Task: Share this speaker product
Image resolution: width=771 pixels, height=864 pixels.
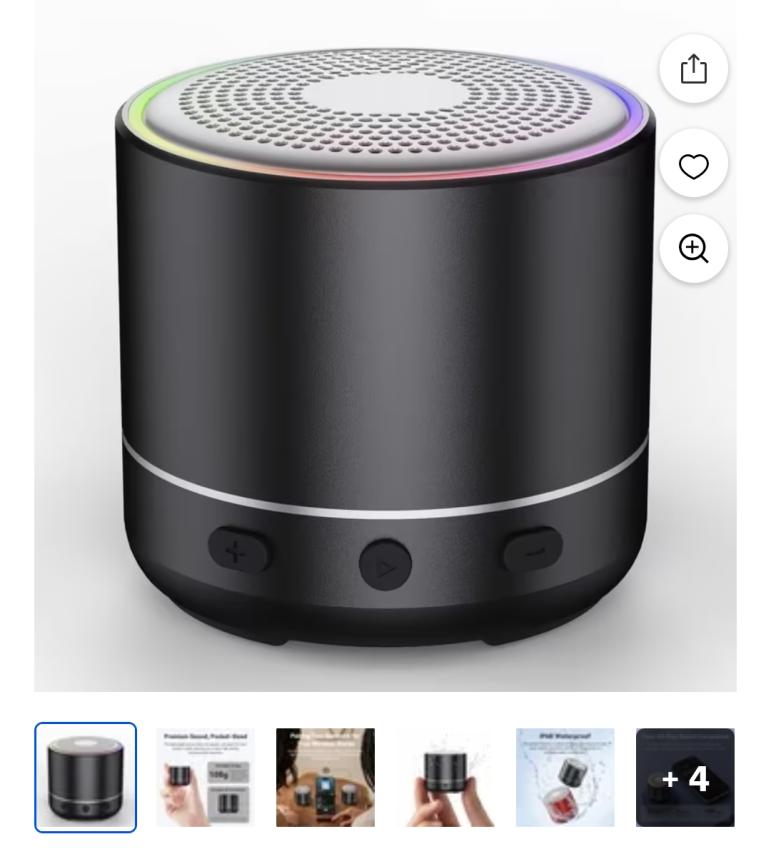Action: coord(693,69)
